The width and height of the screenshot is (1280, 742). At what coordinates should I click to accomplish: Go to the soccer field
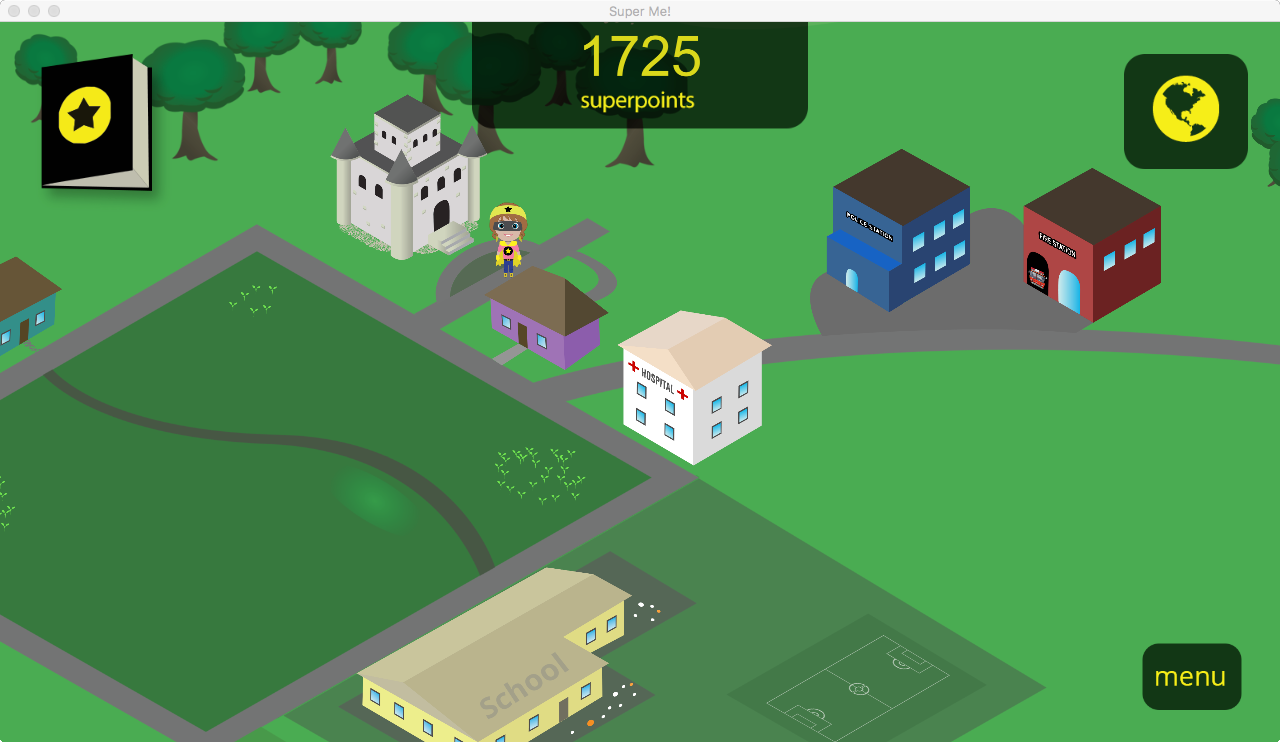click(x=858, y=688)
